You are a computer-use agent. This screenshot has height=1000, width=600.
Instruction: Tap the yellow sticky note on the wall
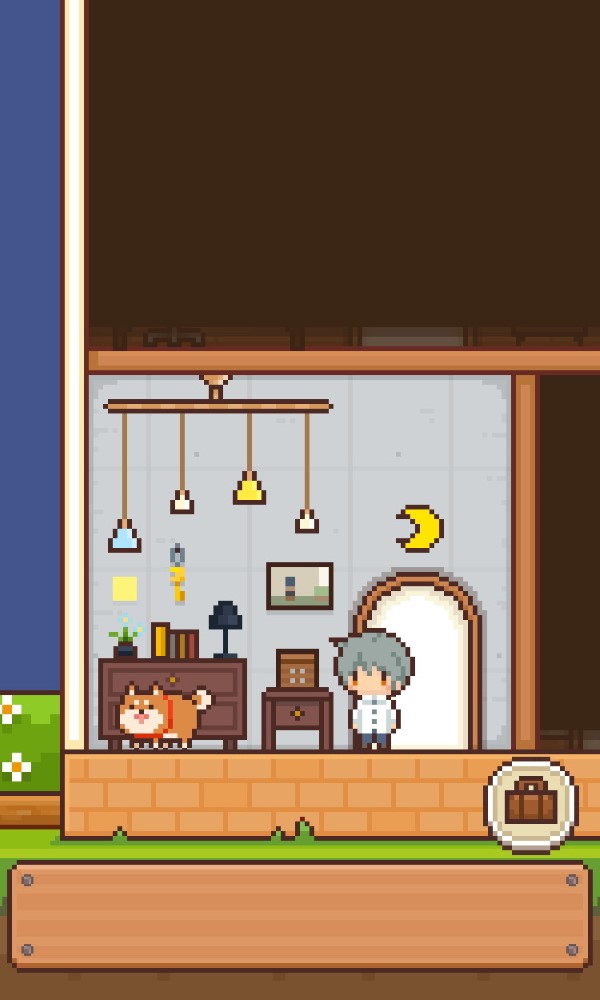tap(124, 588)
